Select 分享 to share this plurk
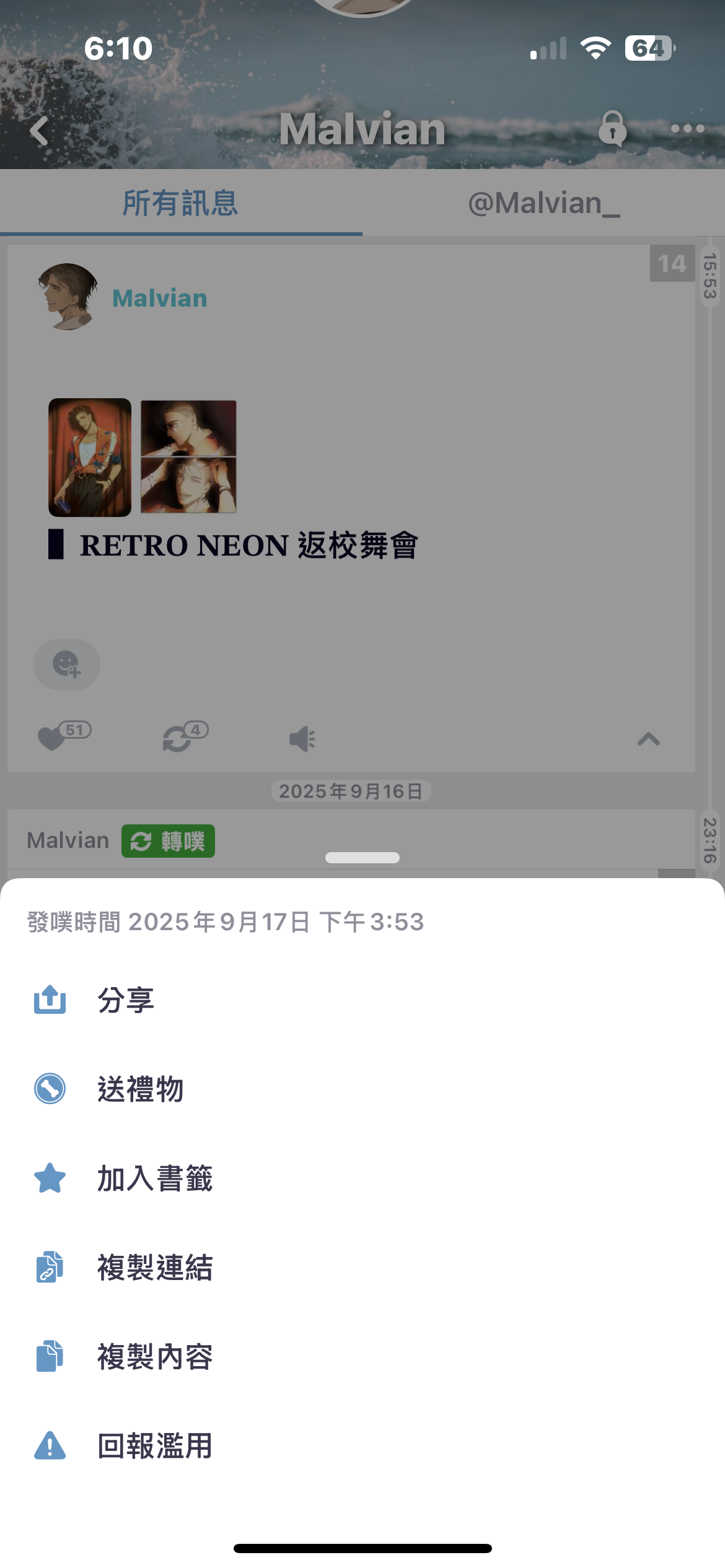 click(125, 1000)
